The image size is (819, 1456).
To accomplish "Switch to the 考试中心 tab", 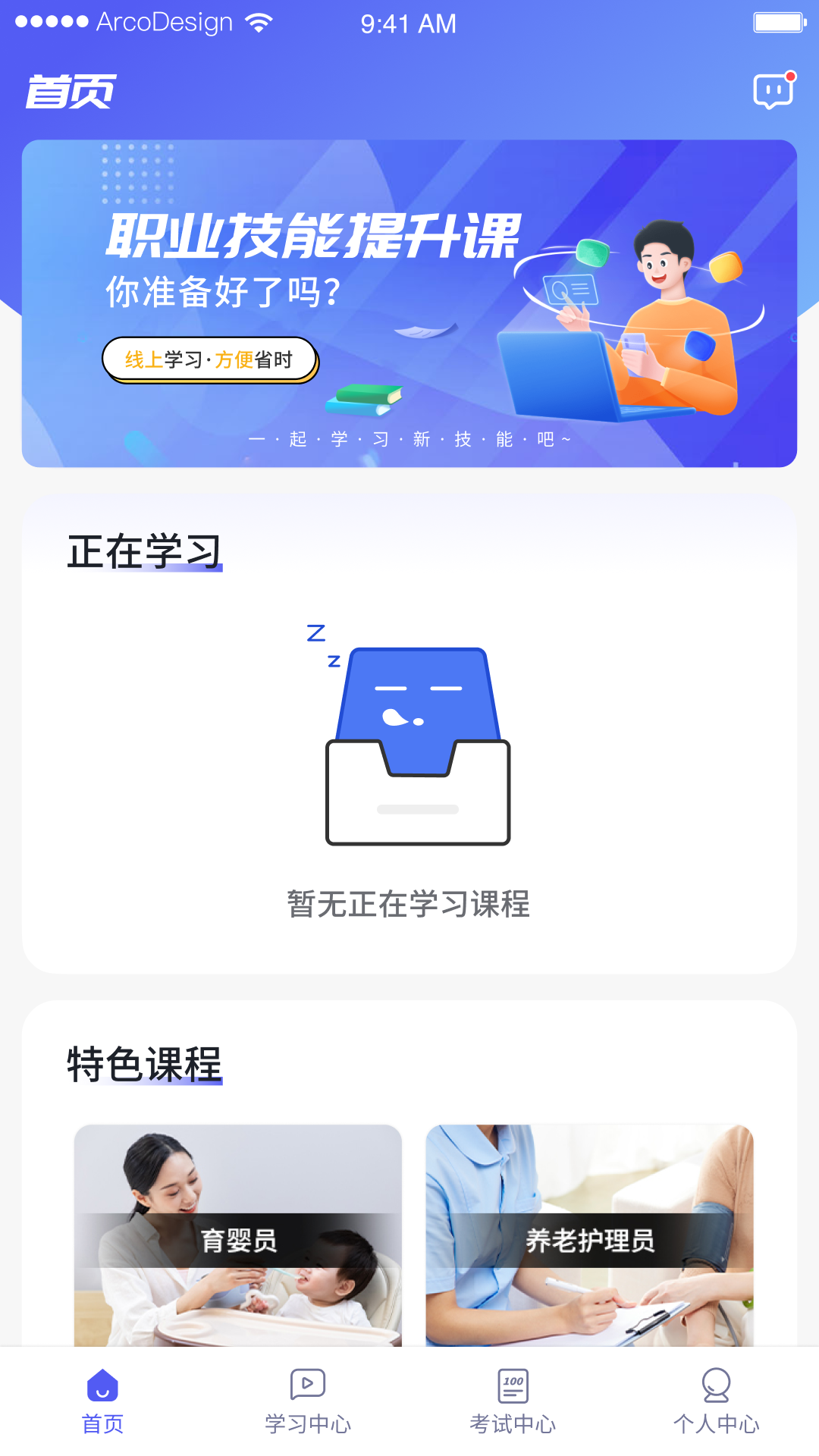I will (513, 1401).
